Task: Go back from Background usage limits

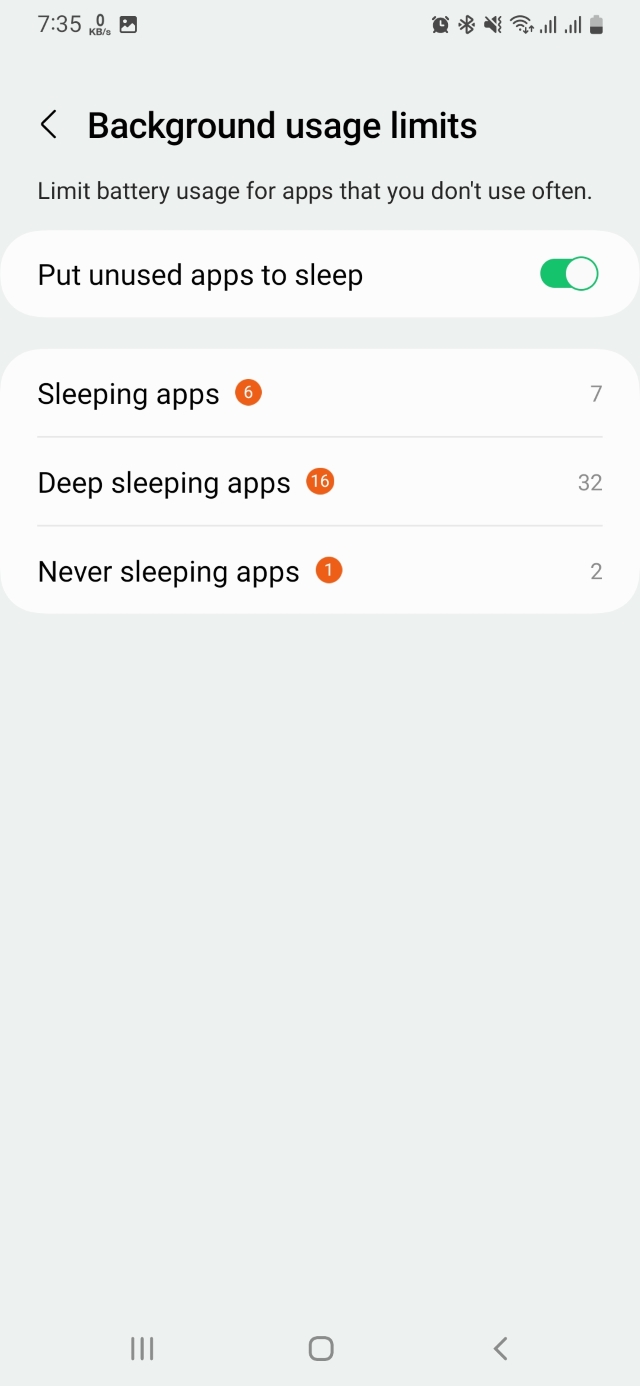Action: pyautogui.click(x=48, y=125)
